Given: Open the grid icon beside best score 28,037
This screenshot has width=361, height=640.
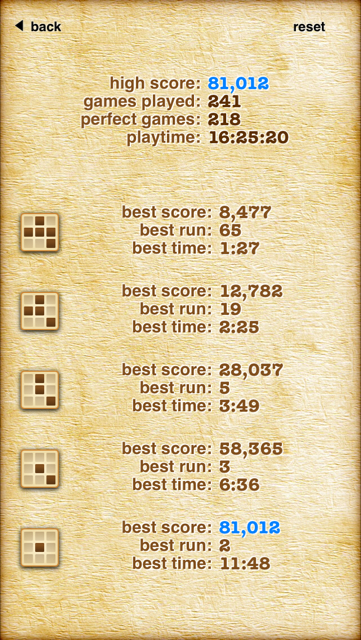Looking at the screenshot, I should (x=40, y=390).
